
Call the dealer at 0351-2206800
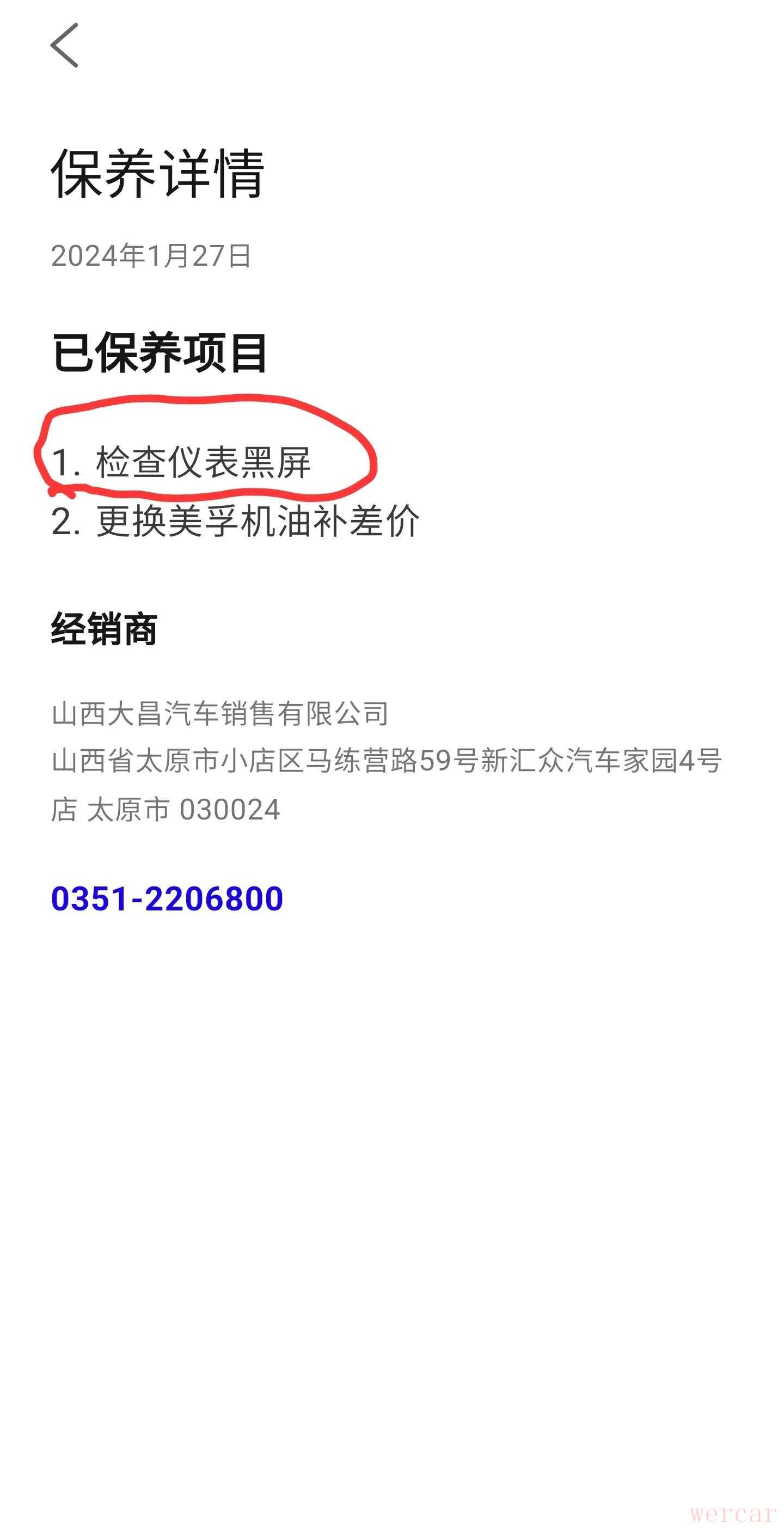tap(167, 898)
